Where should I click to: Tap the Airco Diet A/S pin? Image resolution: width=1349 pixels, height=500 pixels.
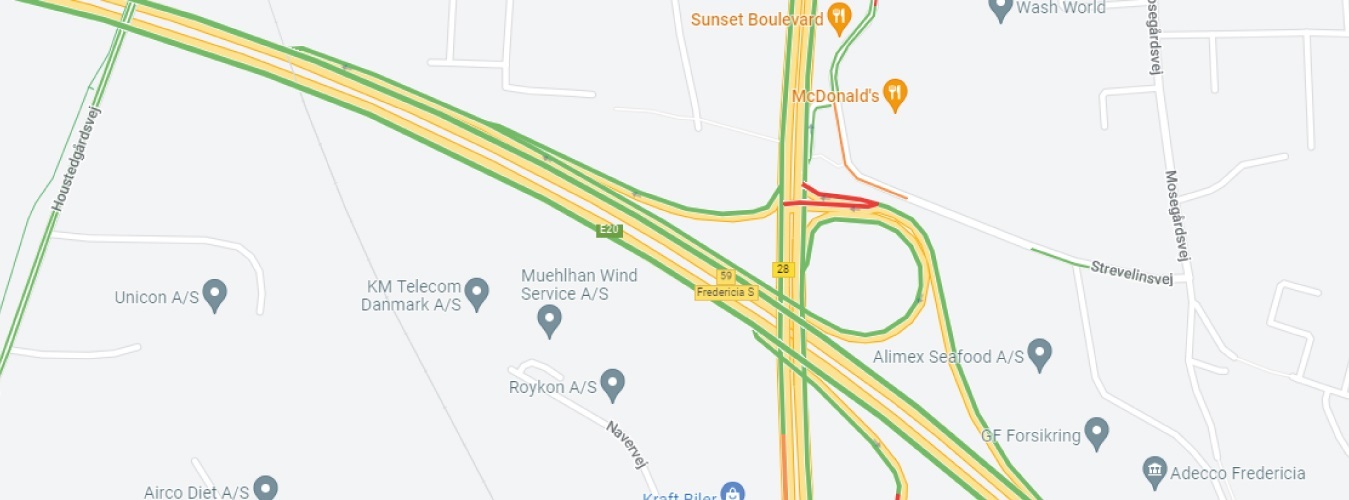click(265, 488)
